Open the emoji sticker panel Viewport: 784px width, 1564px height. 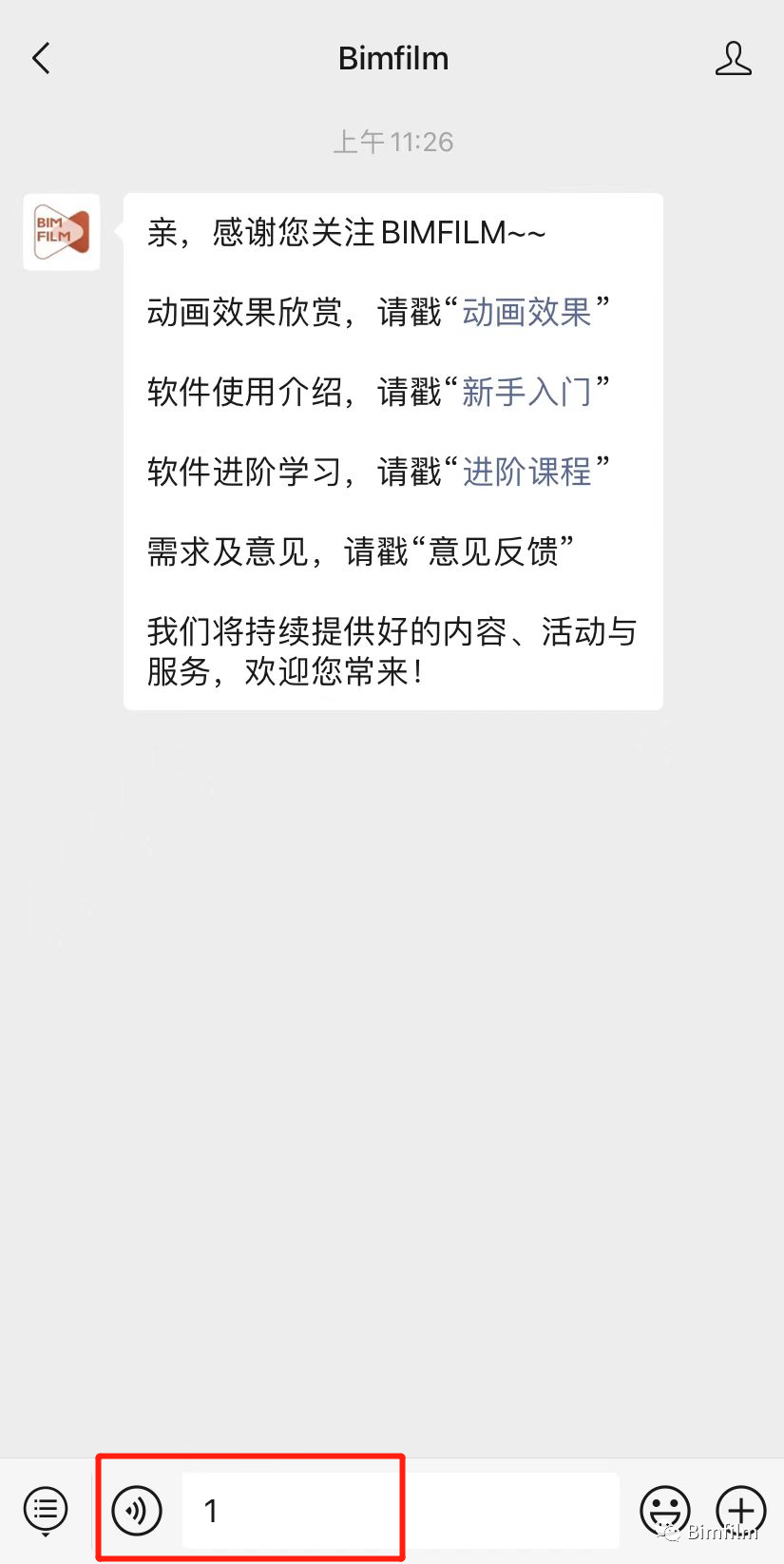click(x=664, y=1509)
